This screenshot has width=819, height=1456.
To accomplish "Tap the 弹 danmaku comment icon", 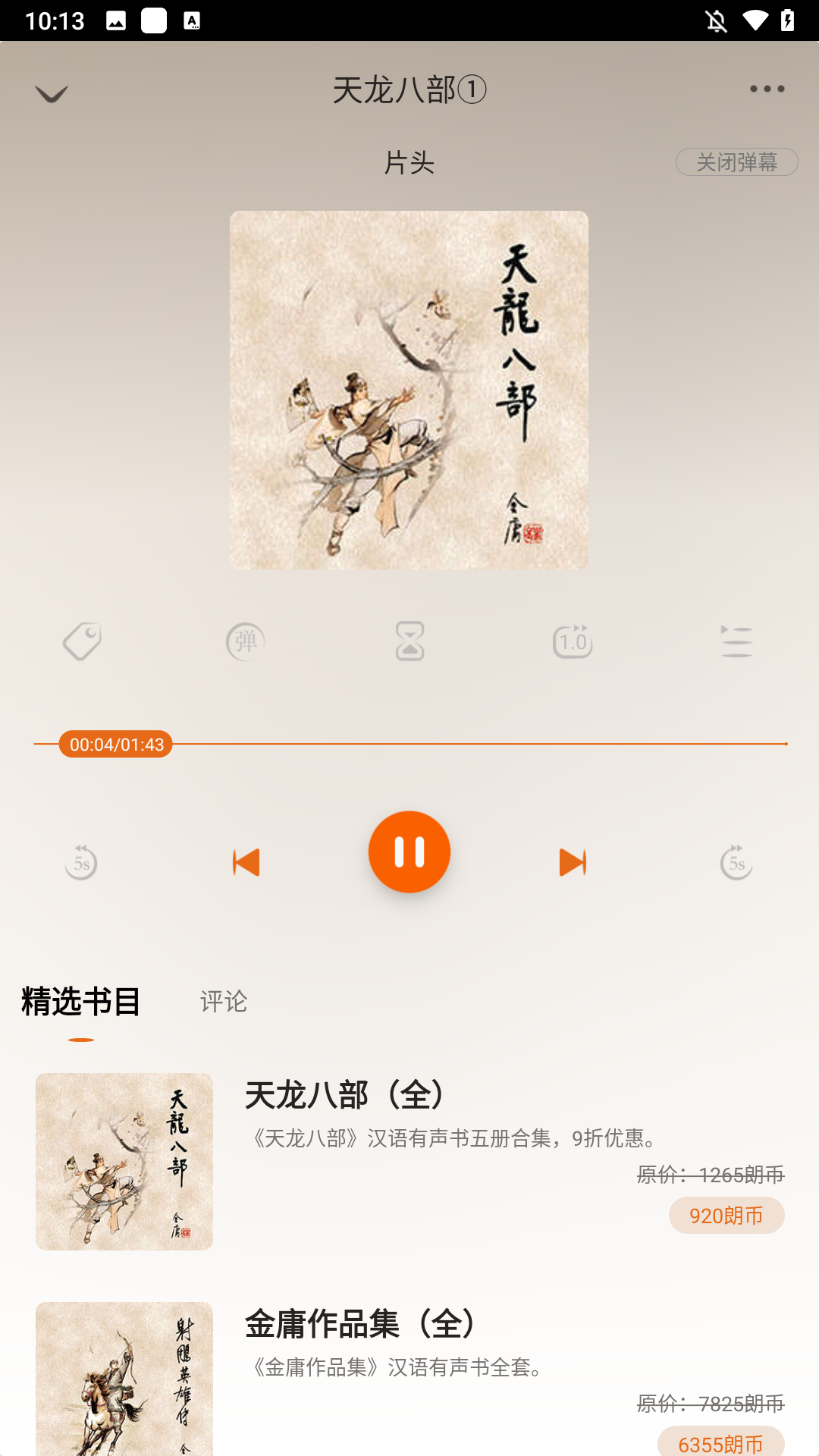I will coord(245,642).
